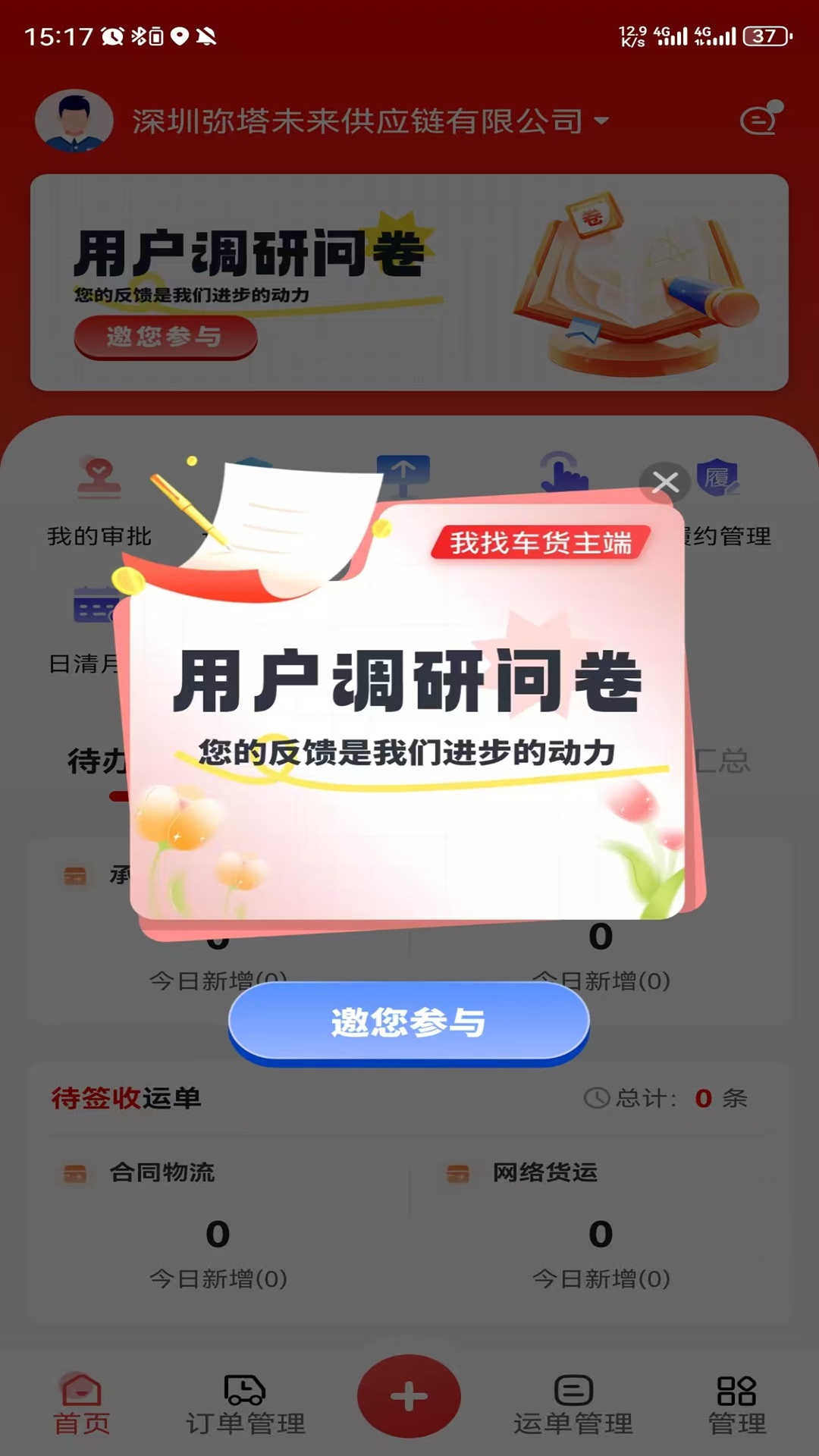The width and height of the screenshot is (819, 1456).
Task: Open 网络货运 under 待签收运单
Action: click(x=601, y=1221)
